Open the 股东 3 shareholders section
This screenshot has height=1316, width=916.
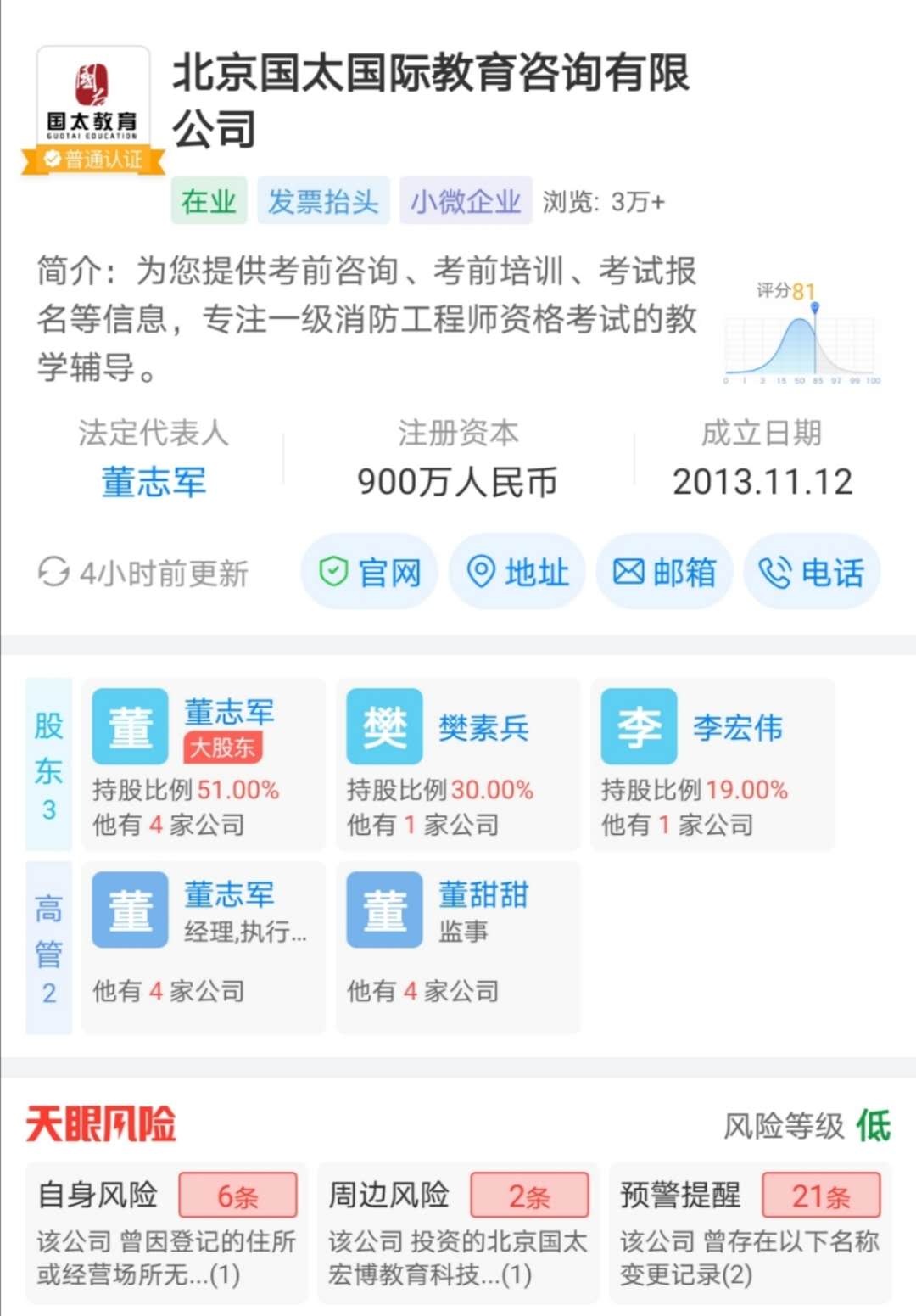click(x=49, y=764)
